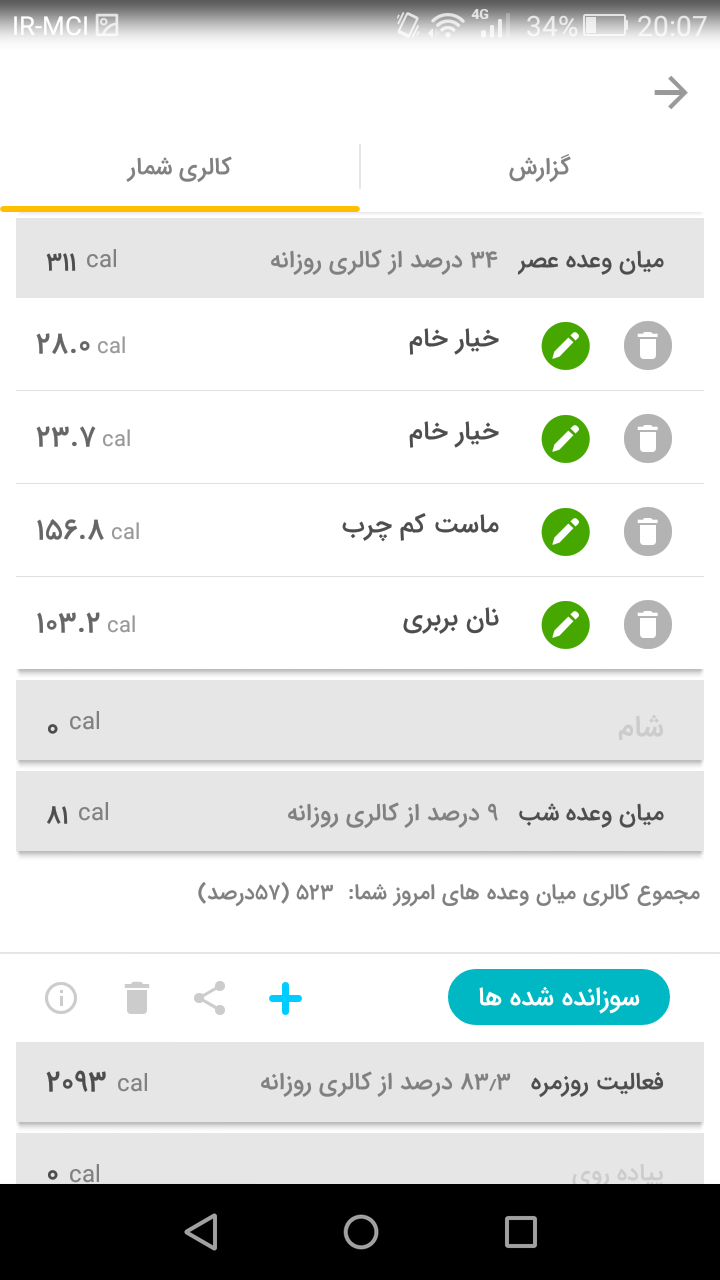720x1280 pixels.
Task: Delete the خیار خام entry with 23.7 cal
Action: point(648,439)
